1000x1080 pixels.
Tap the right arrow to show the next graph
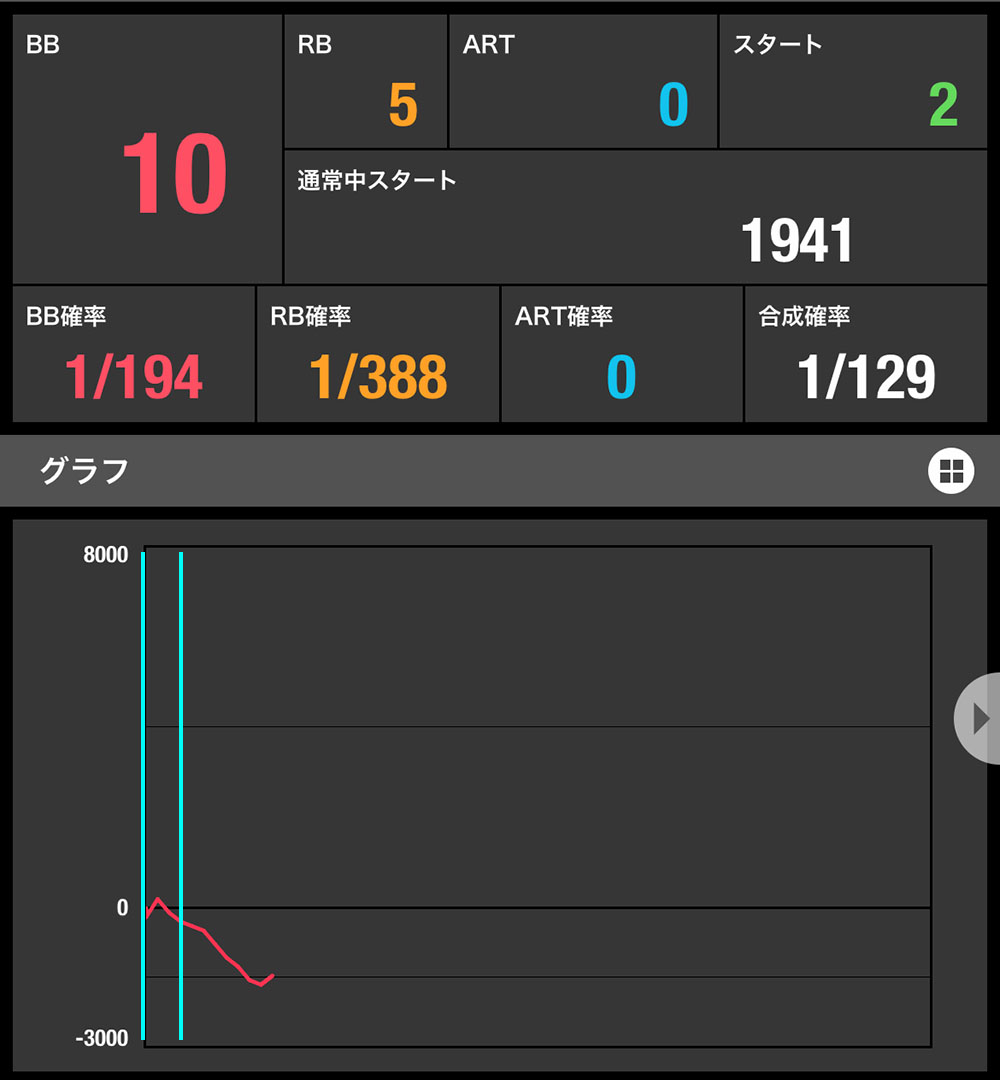click(979, 718)
